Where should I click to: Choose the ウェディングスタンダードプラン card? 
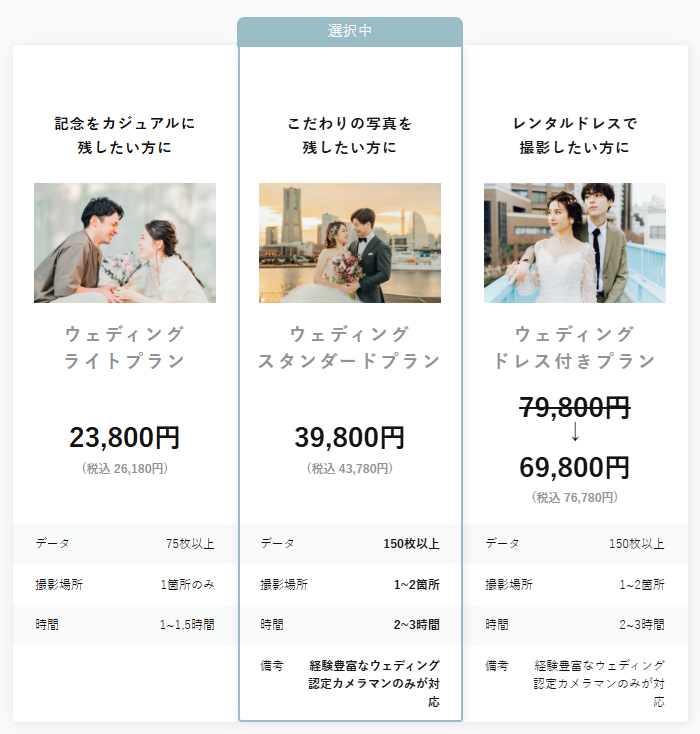(x=350, y=347)
